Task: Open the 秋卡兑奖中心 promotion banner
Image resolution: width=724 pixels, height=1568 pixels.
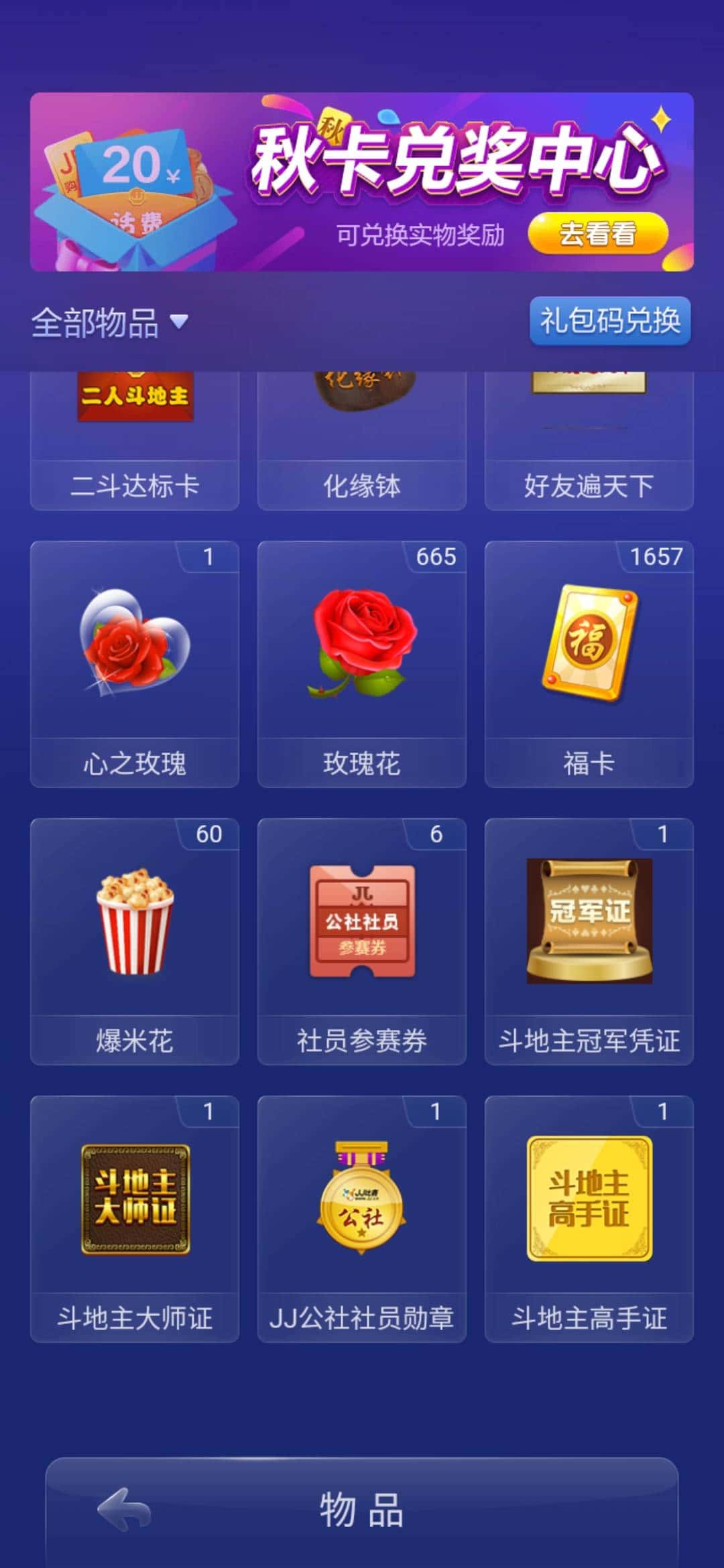Action: tap(362, 181)
